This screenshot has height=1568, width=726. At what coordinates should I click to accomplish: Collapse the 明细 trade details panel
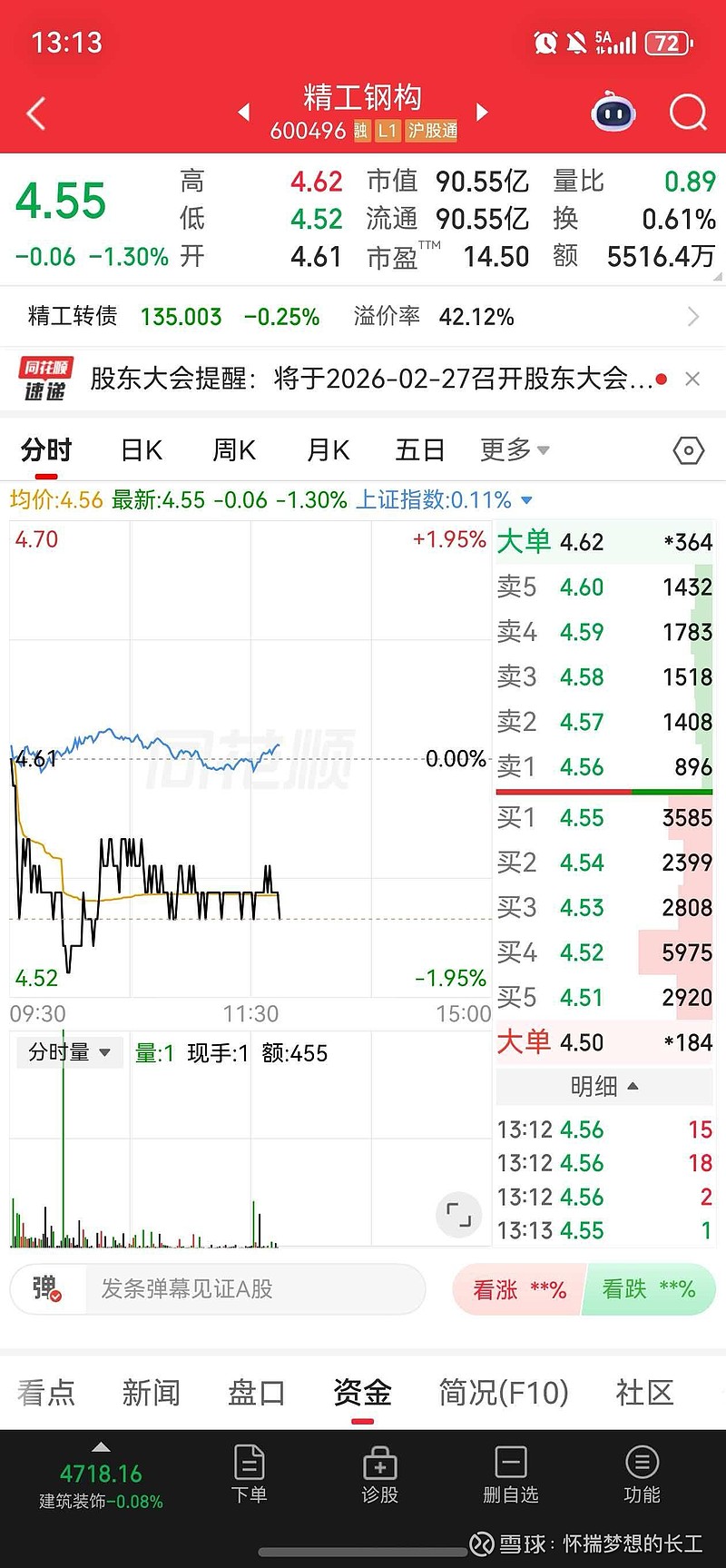click(603, 1086)
